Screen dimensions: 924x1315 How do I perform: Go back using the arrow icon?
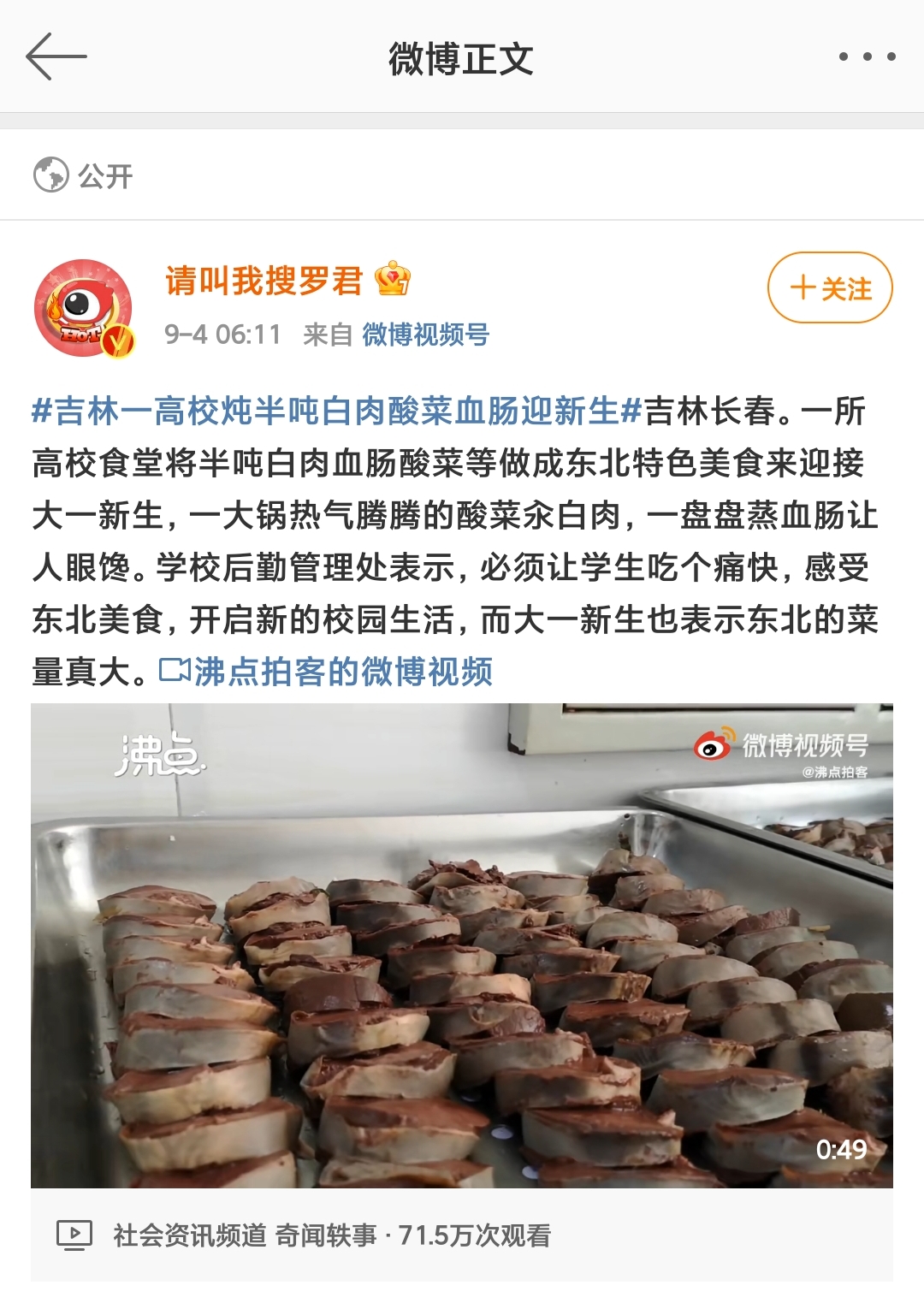56,57
